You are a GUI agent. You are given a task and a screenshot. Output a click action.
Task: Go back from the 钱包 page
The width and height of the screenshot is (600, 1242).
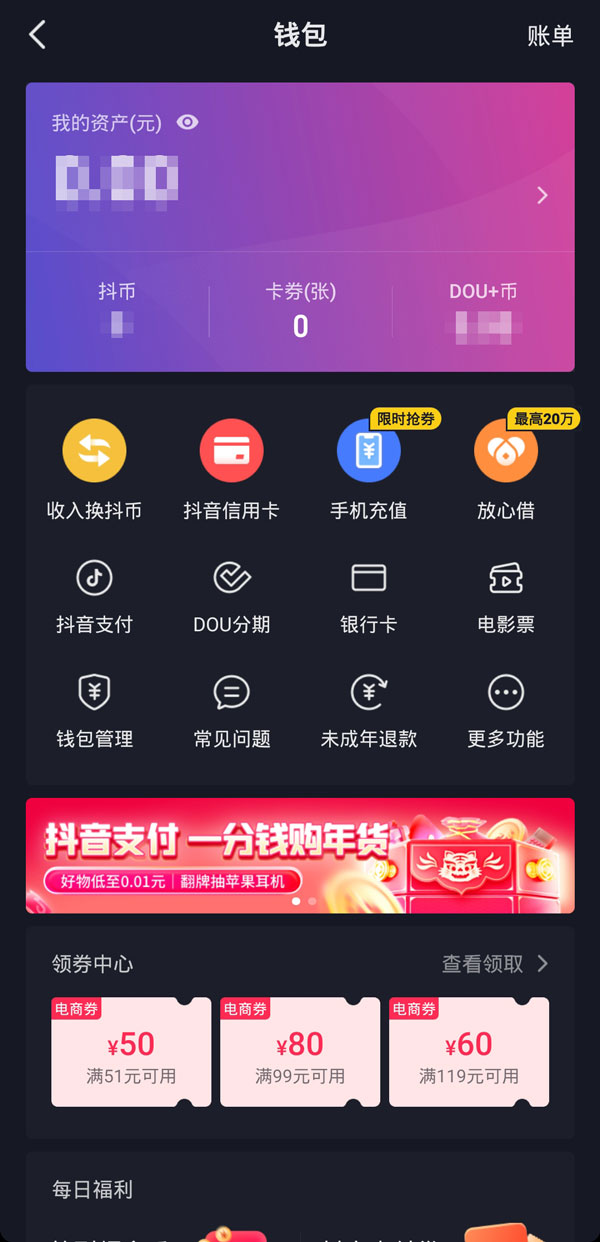click(x=38, y=36)
